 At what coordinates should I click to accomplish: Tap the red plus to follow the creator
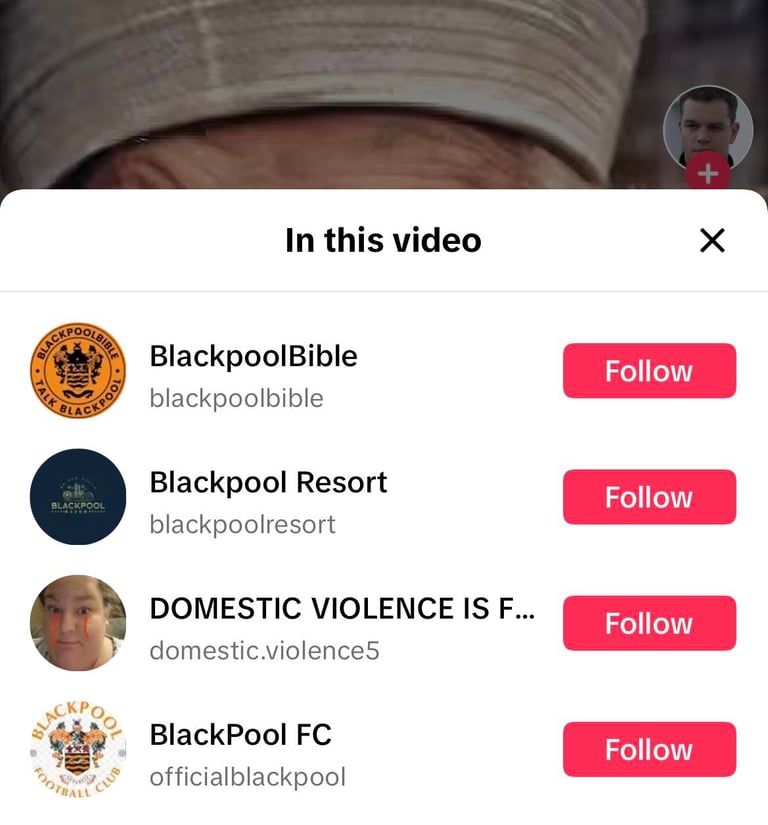click(x=708, y=174)
